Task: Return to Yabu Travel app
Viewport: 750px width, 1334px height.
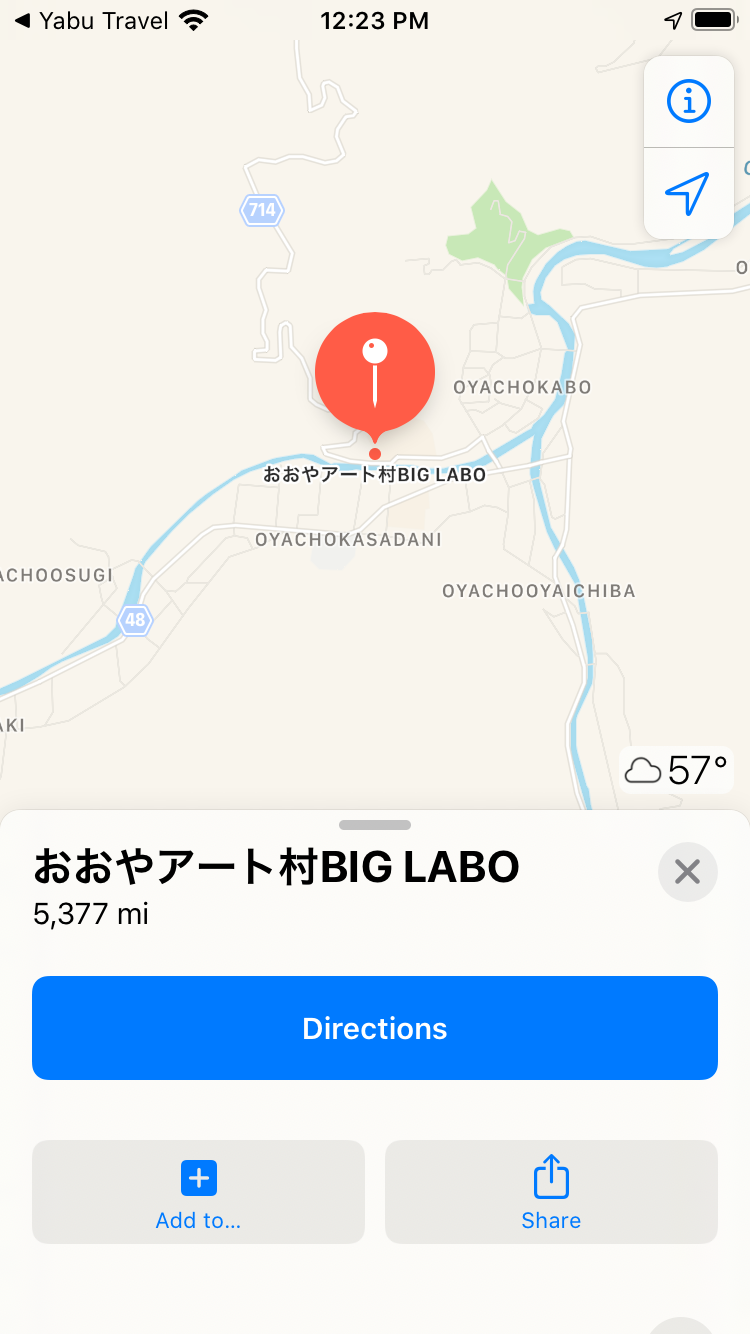Action: pos(92,20)
